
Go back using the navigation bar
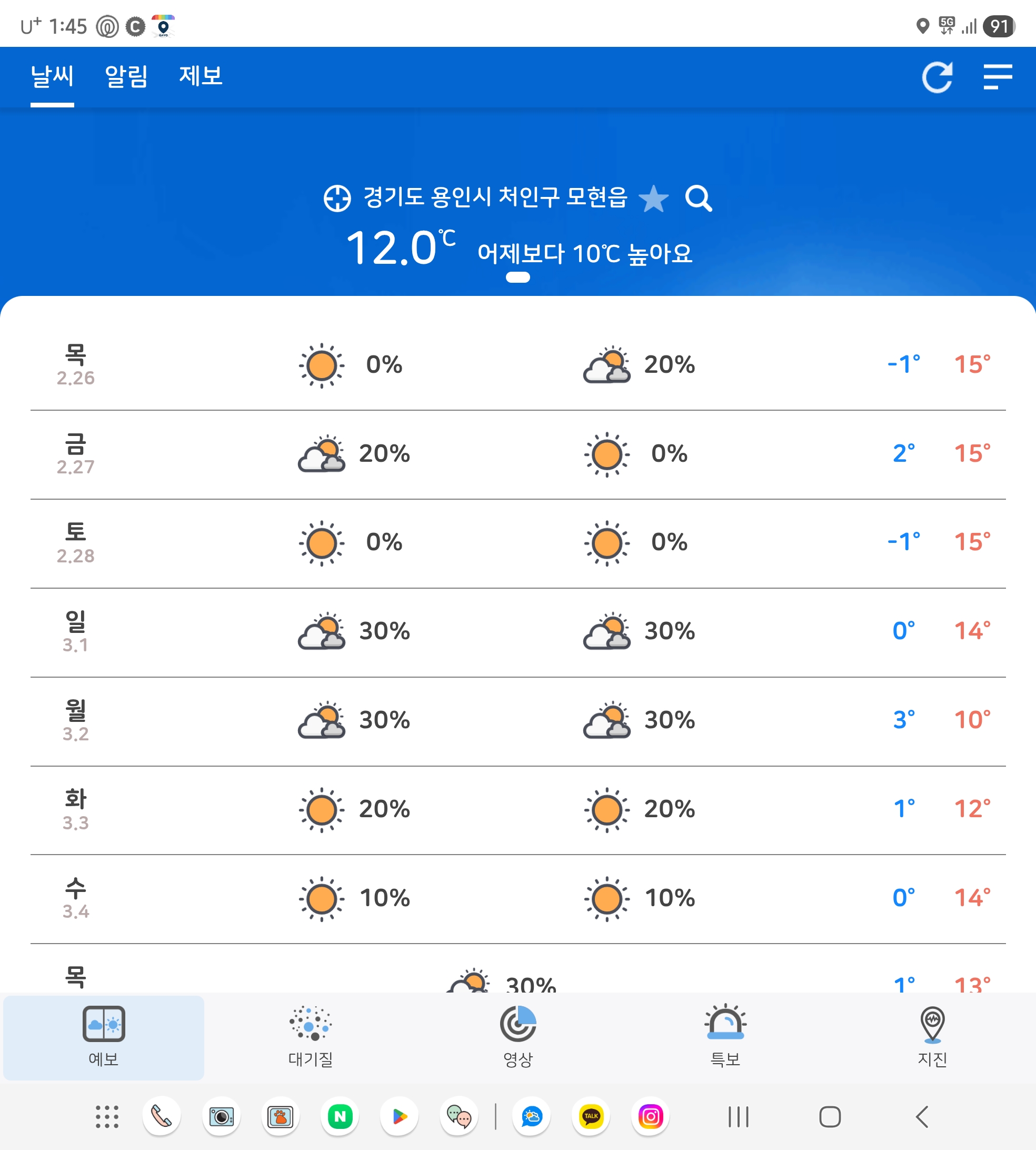pyautogui.click(x=922, y=1116)
